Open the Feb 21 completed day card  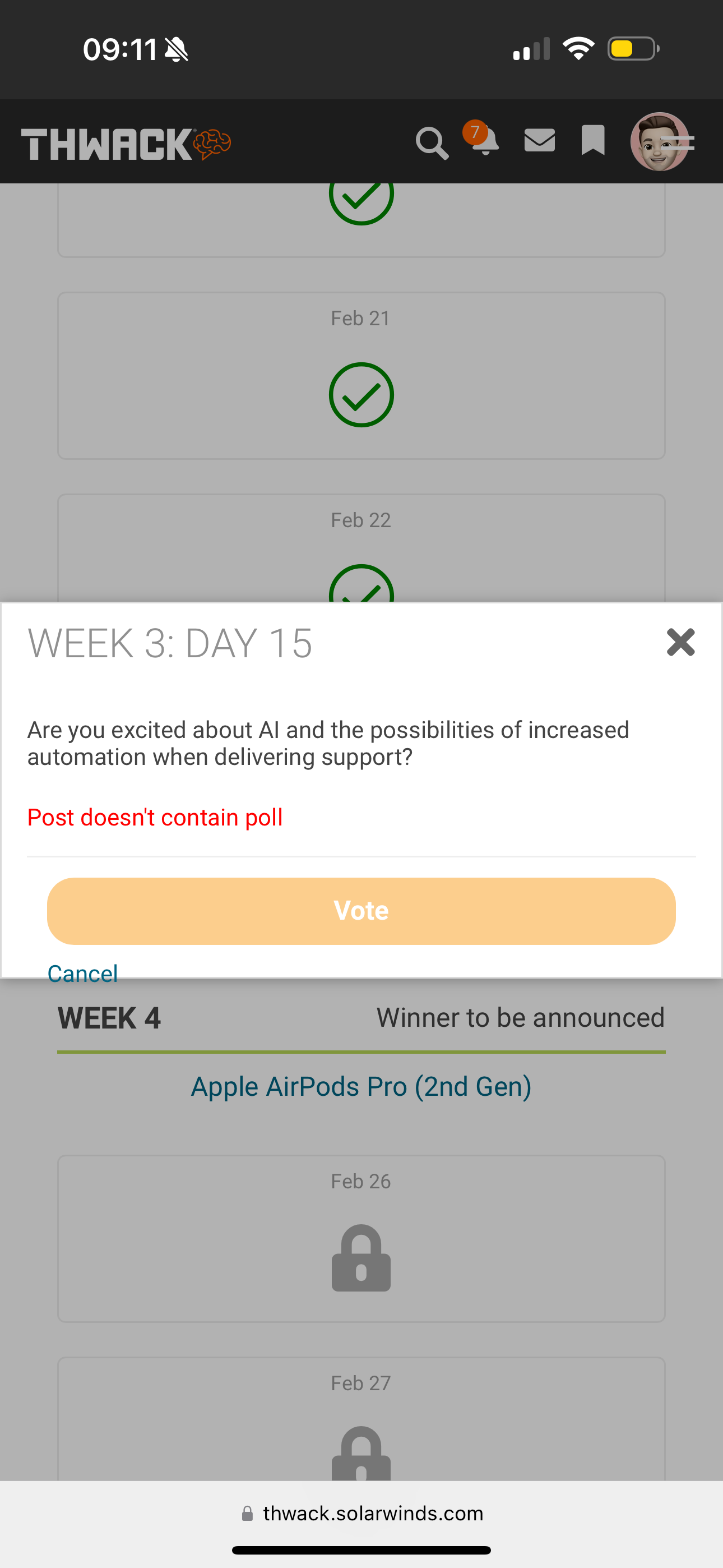pyautogui.click(x=361, y=376)
